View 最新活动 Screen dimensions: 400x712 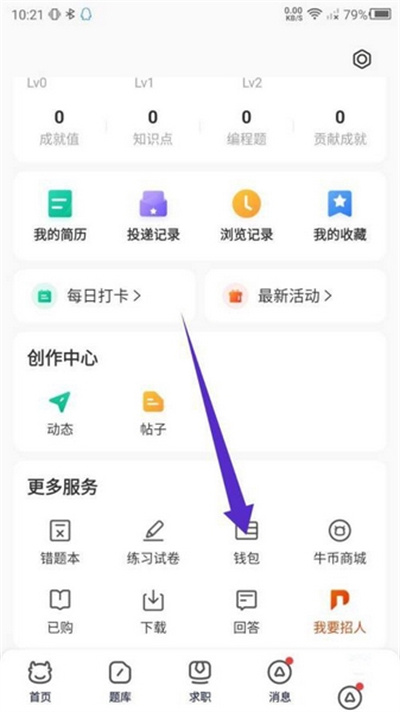click(296, 296)
